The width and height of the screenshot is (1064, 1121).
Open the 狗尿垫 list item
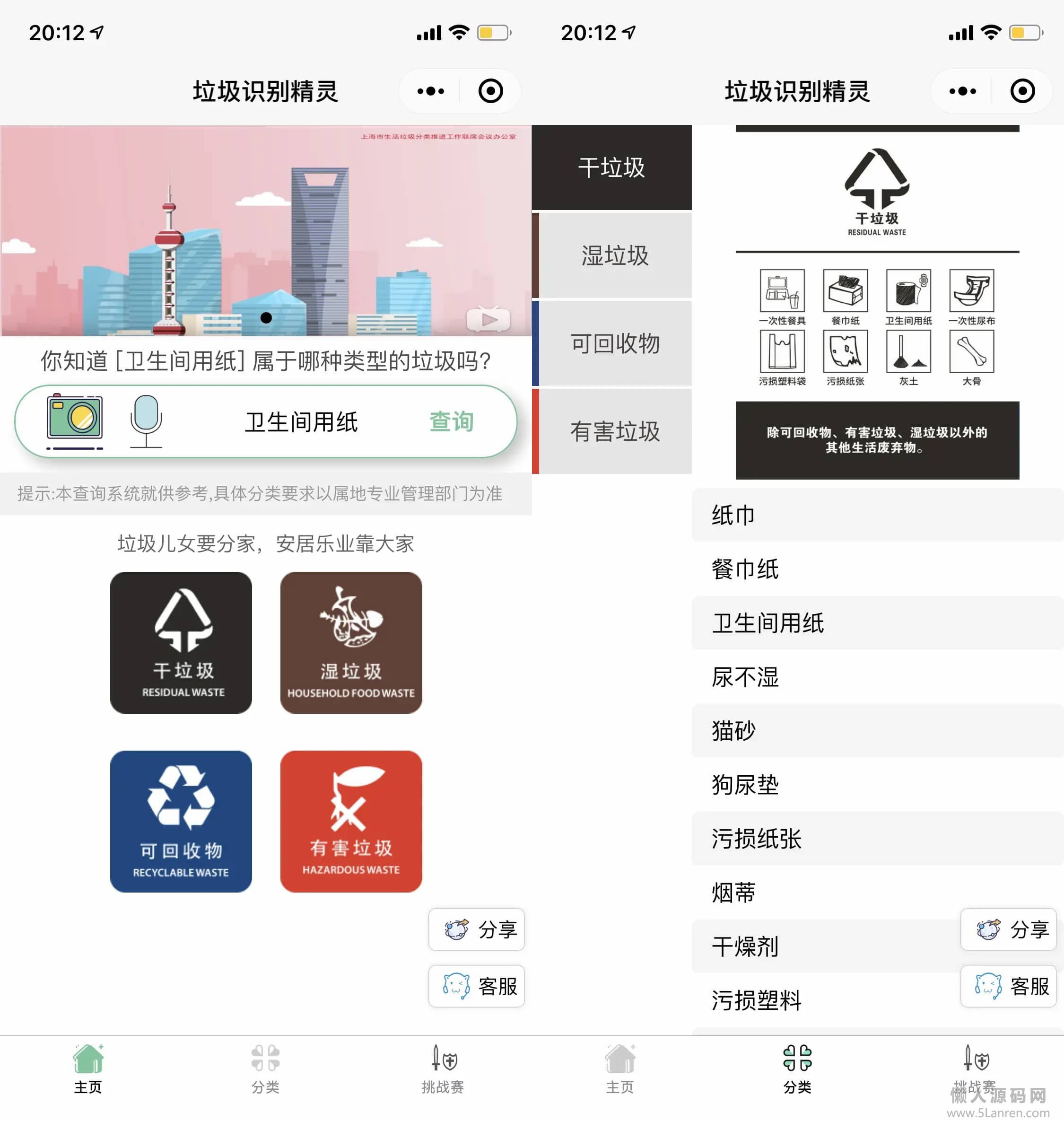tap(876, 785)
